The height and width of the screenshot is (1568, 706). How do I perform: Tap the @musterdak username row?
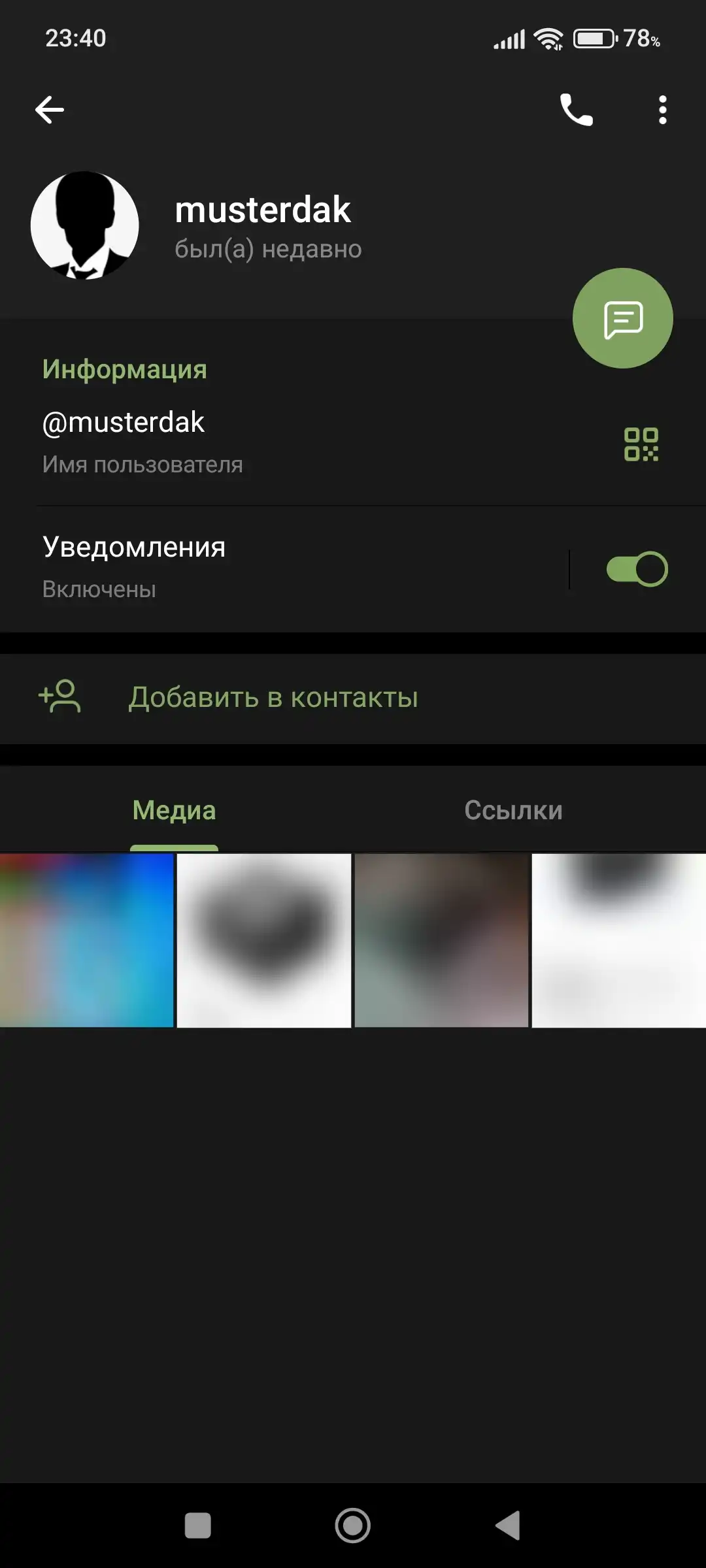click(x=261, y=442)
